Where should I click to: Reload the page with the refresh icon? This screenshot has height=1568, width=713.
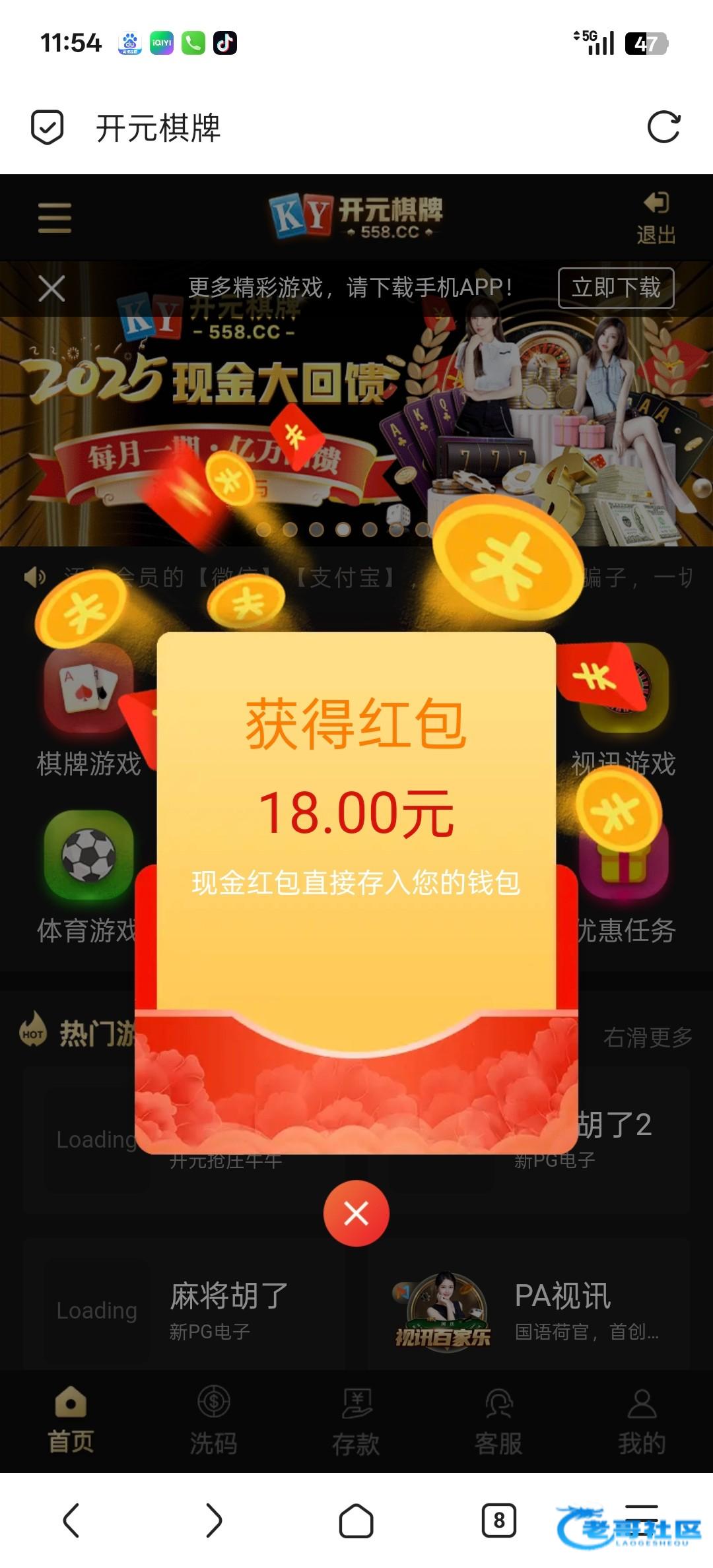[x=663, y=127]
